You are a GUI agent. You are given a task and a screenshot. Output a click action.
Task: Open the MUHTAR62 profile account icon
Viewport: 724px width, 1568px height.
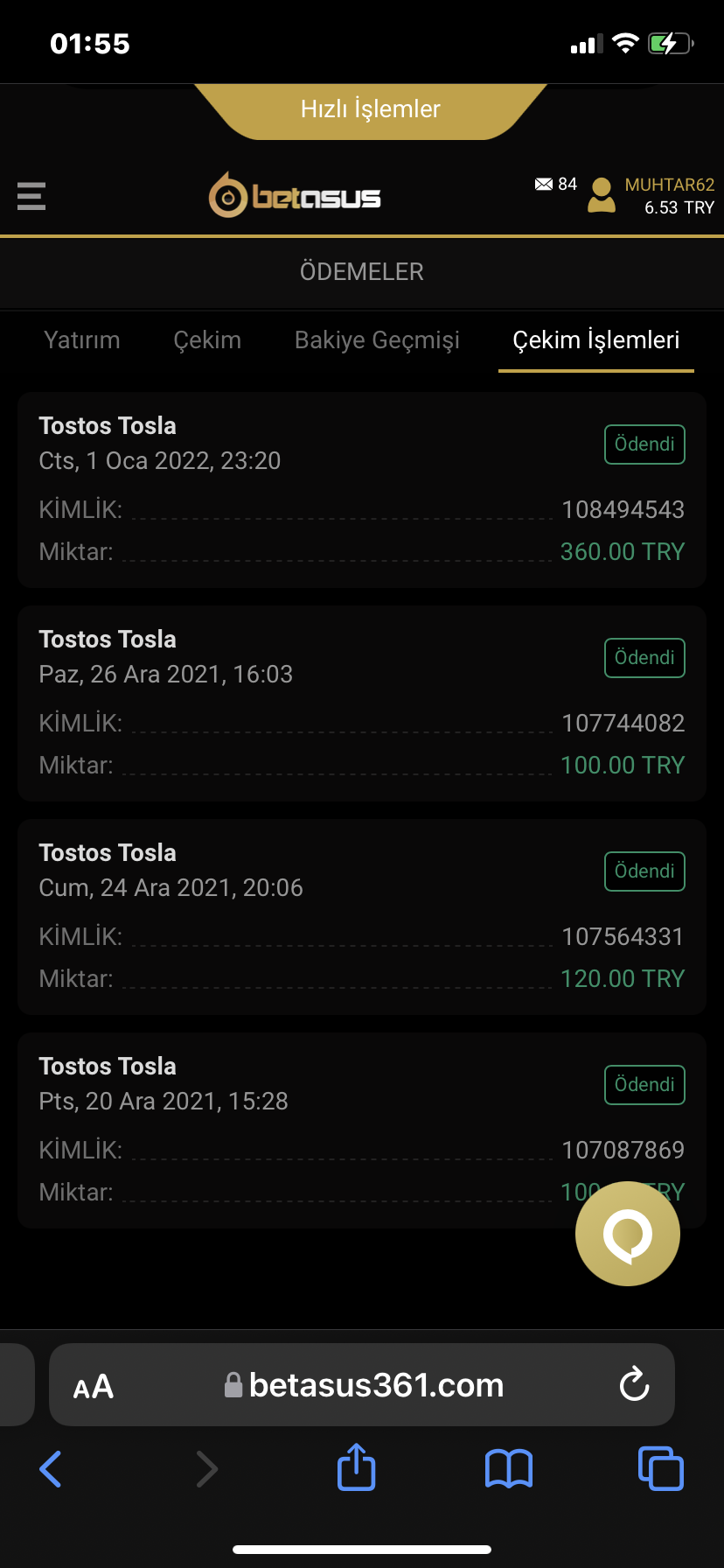(x=601, y=196)
